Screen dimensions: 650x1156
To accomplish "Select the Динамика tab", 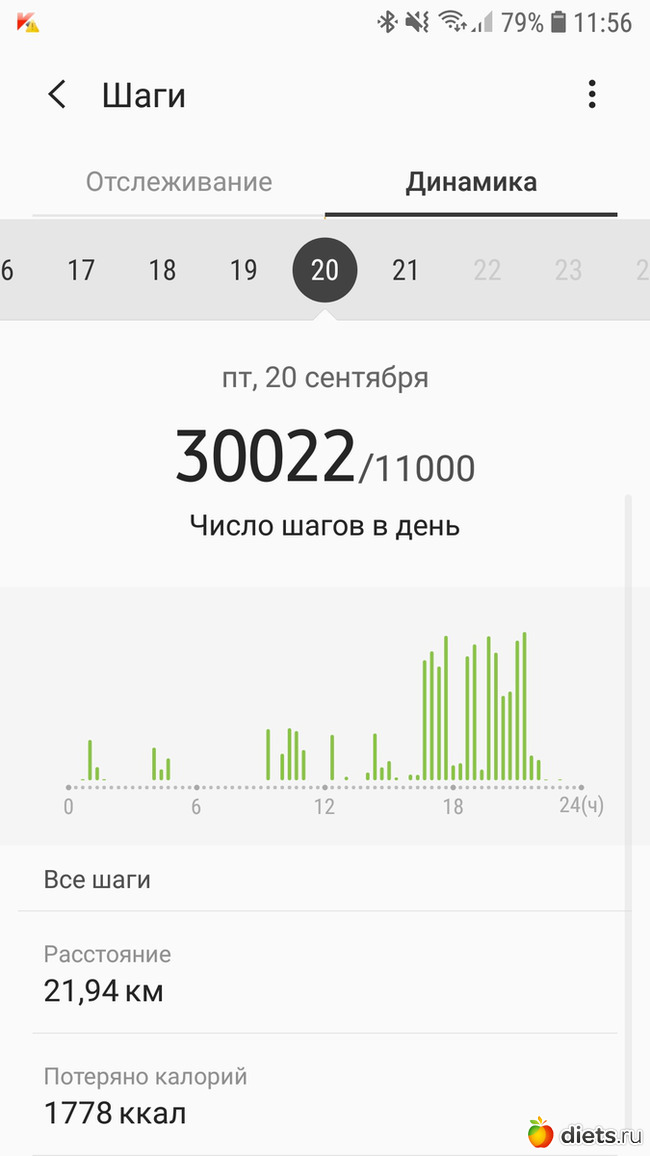I will coord(471,182).
